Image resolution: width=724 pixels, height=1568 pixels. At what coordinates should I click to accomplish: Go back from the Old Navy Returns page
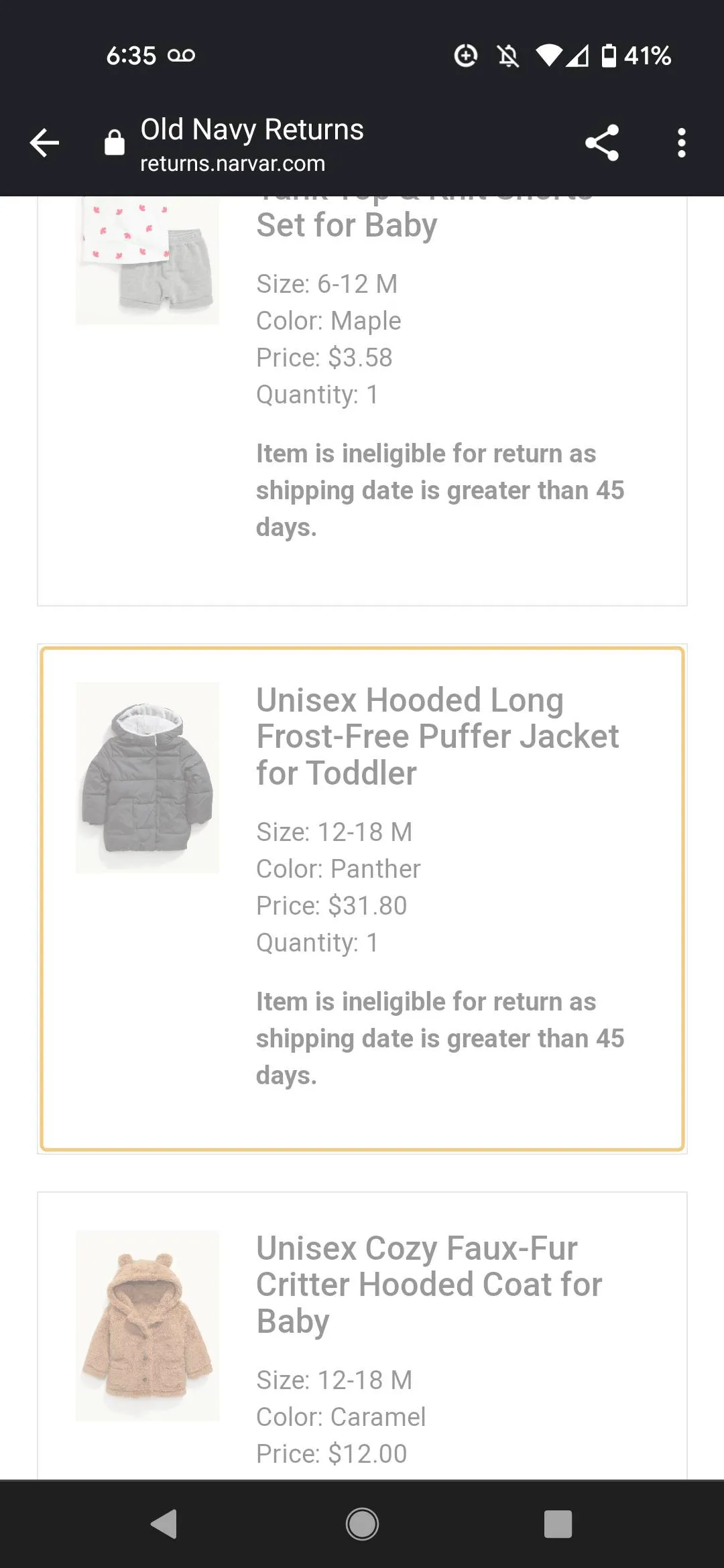tap(44, 143)
